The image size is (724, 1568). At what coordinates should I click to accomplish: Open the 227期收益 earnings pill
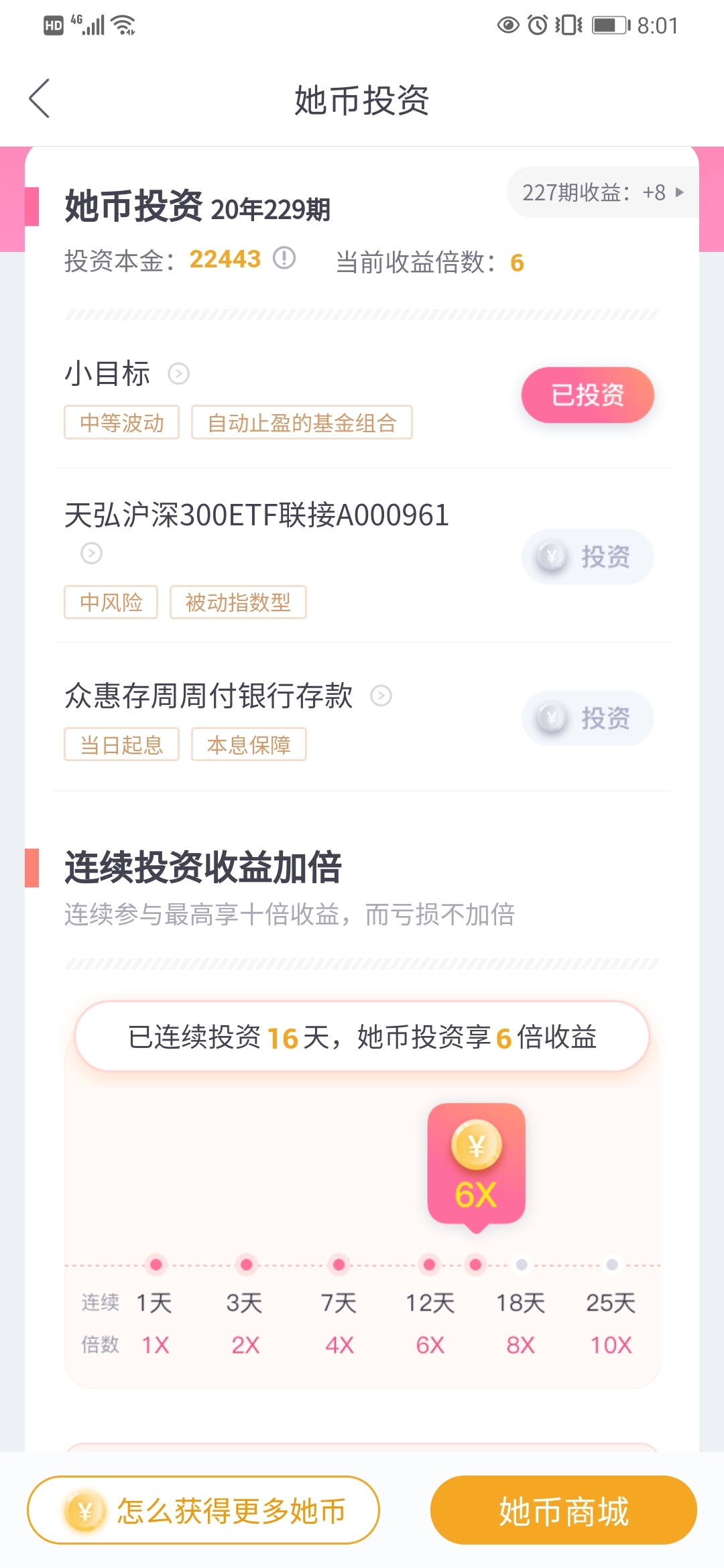click(602, 192)
